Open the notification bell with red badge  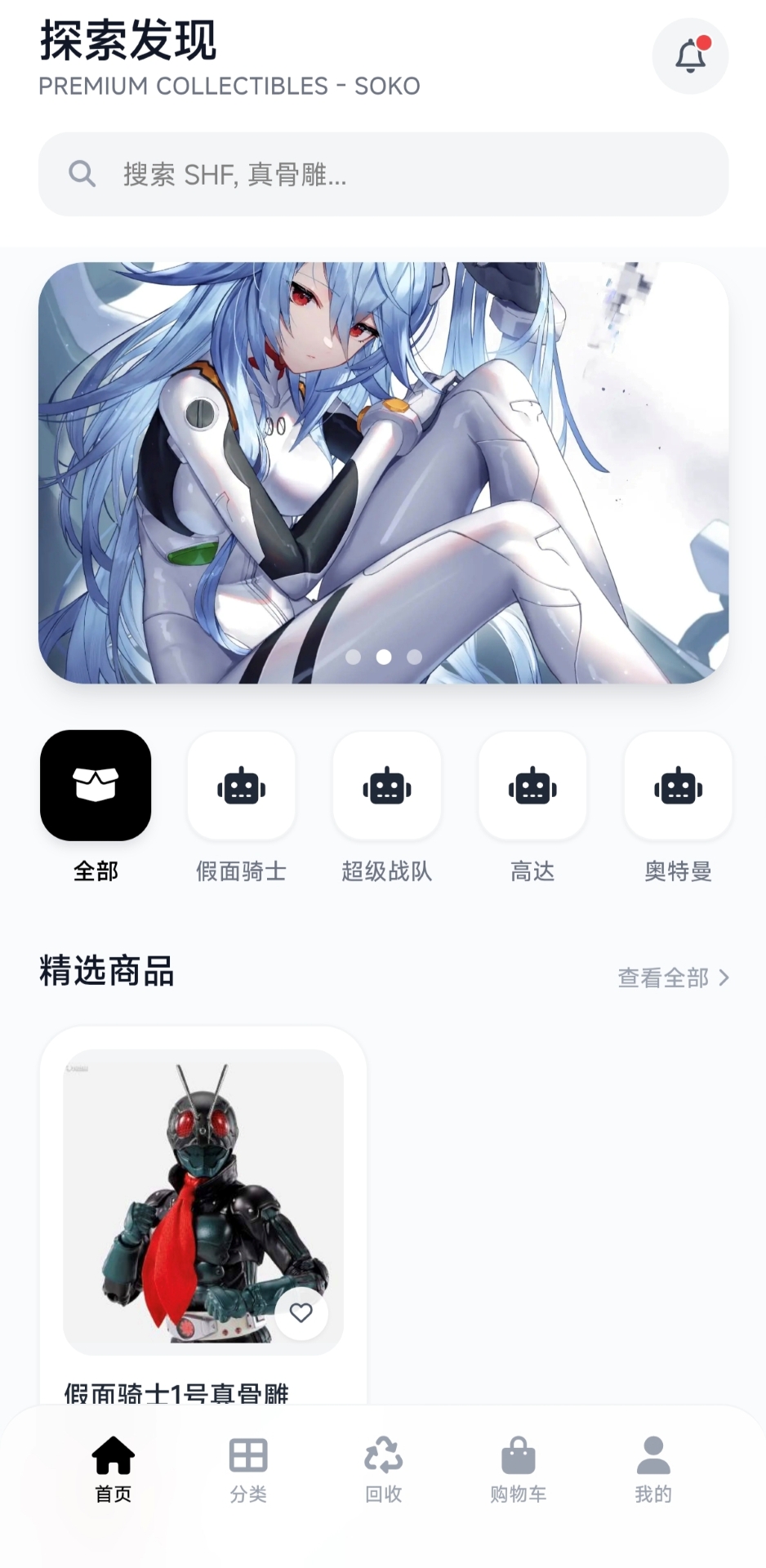[690, 55]
